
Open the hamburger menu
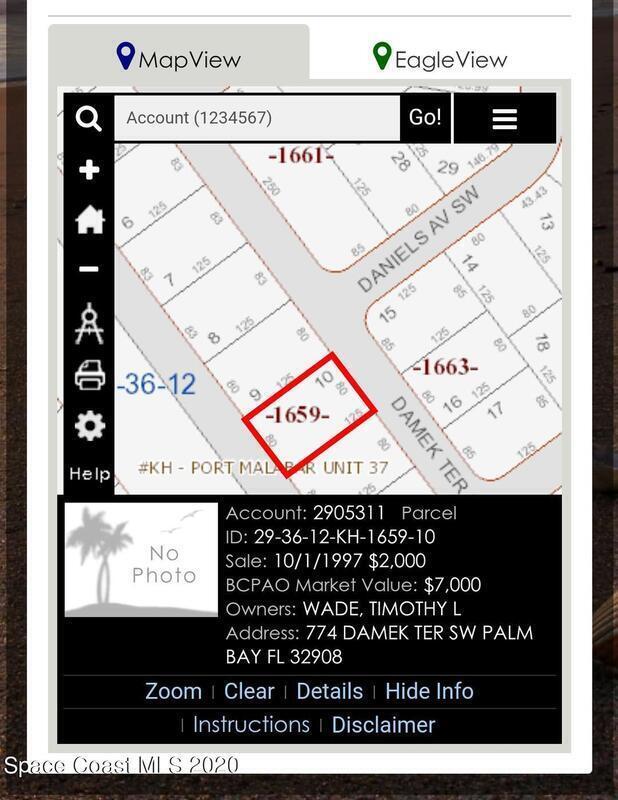click(504, 119)
